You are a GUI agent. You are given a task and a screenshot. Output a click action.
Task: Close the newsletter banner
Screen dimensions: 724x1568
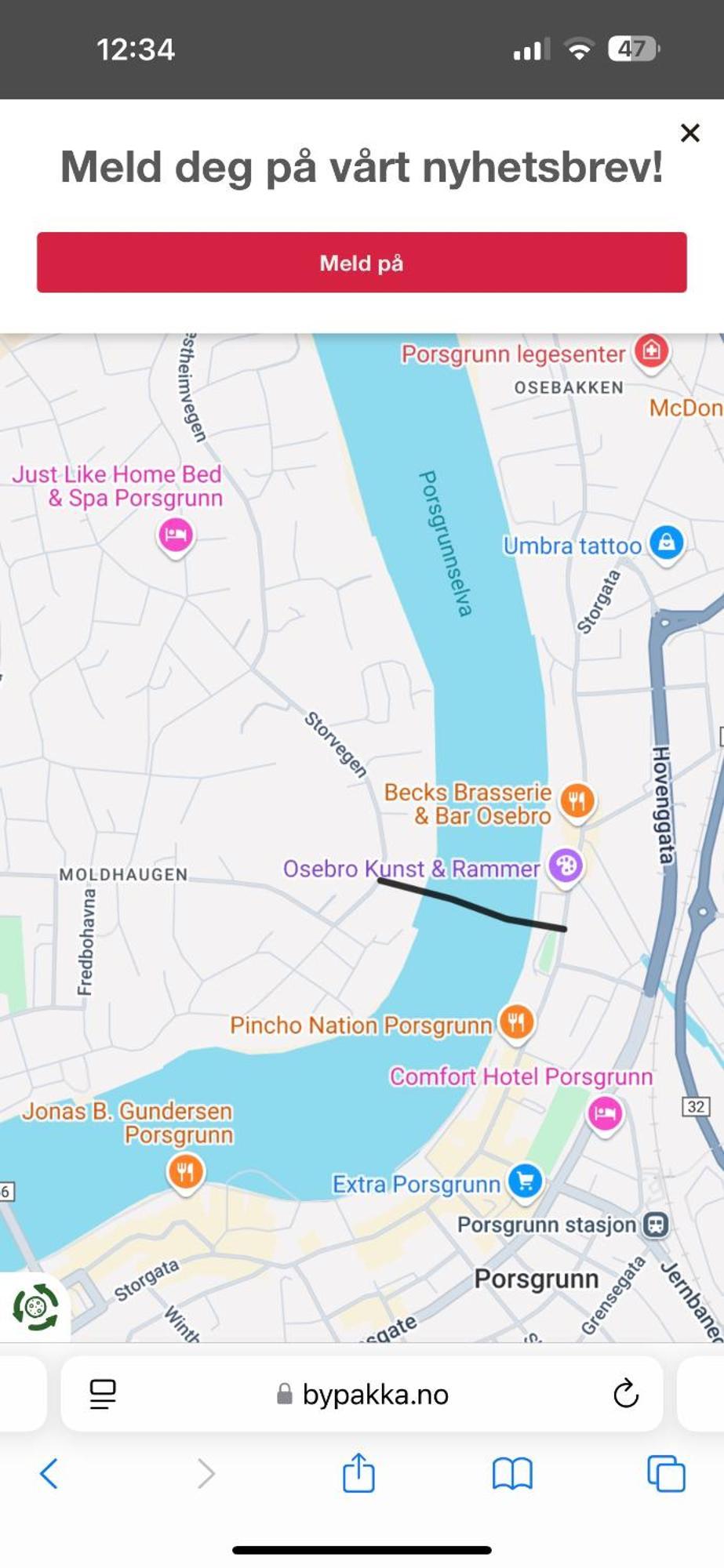tap(689, 133)
